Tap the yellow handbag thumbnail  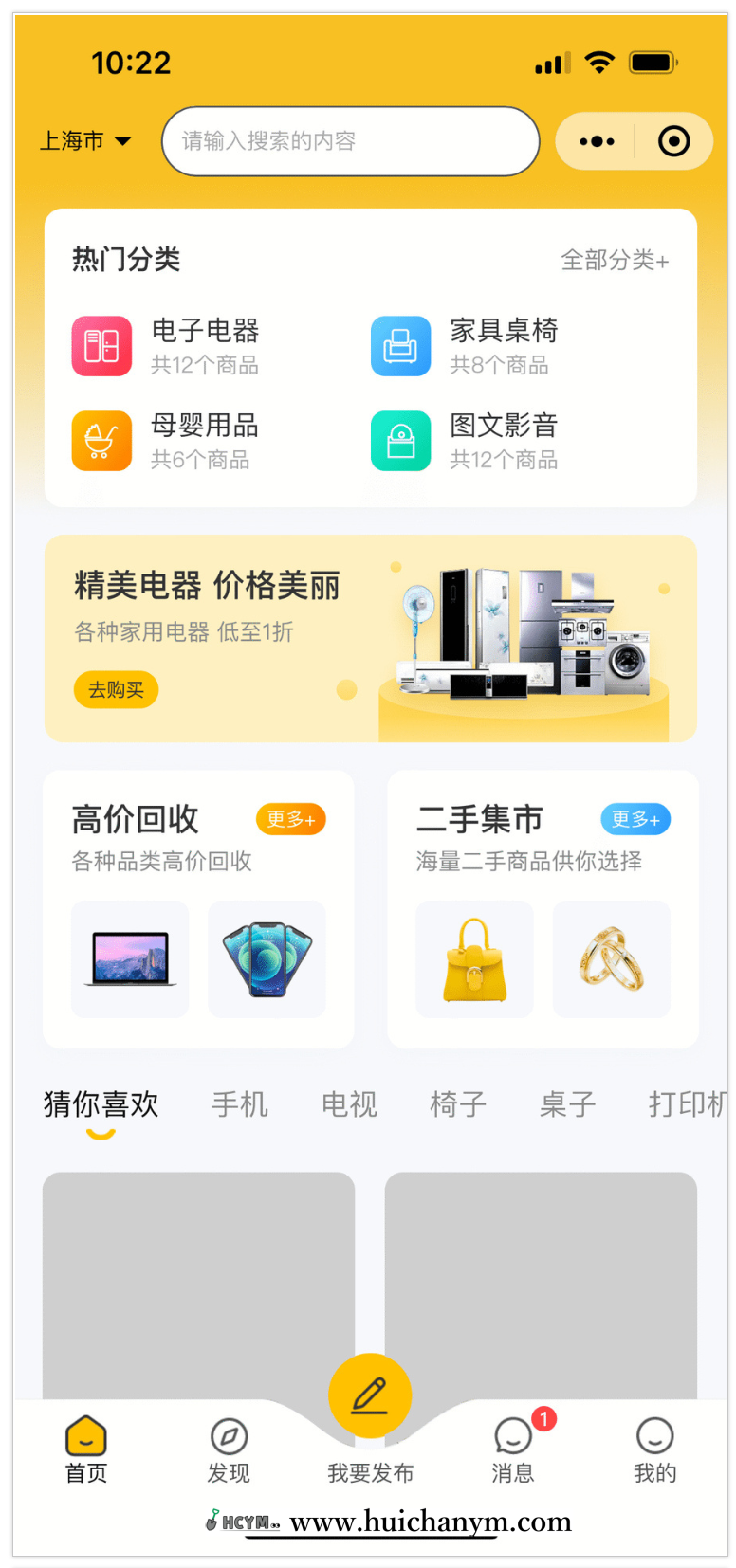click(474, 959)
